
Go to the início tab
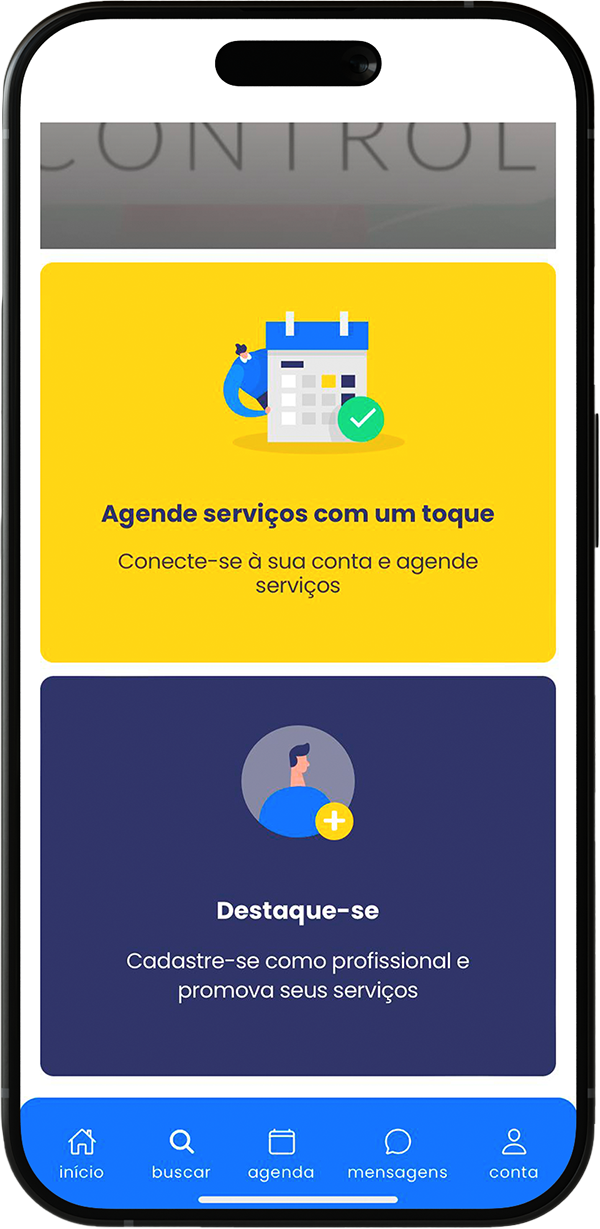(81, 1153)
